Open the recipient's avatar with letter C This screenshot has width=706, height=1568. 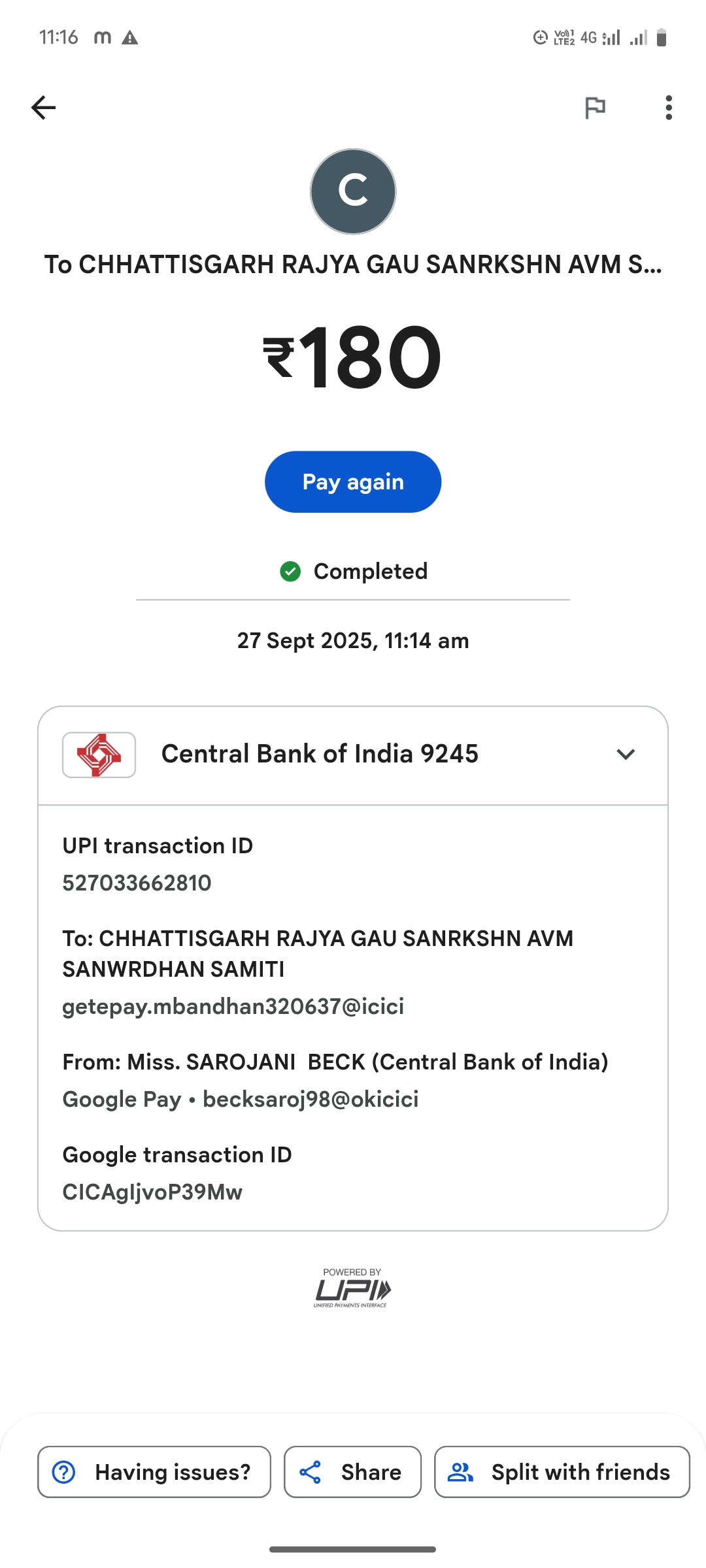pos(353,191)
